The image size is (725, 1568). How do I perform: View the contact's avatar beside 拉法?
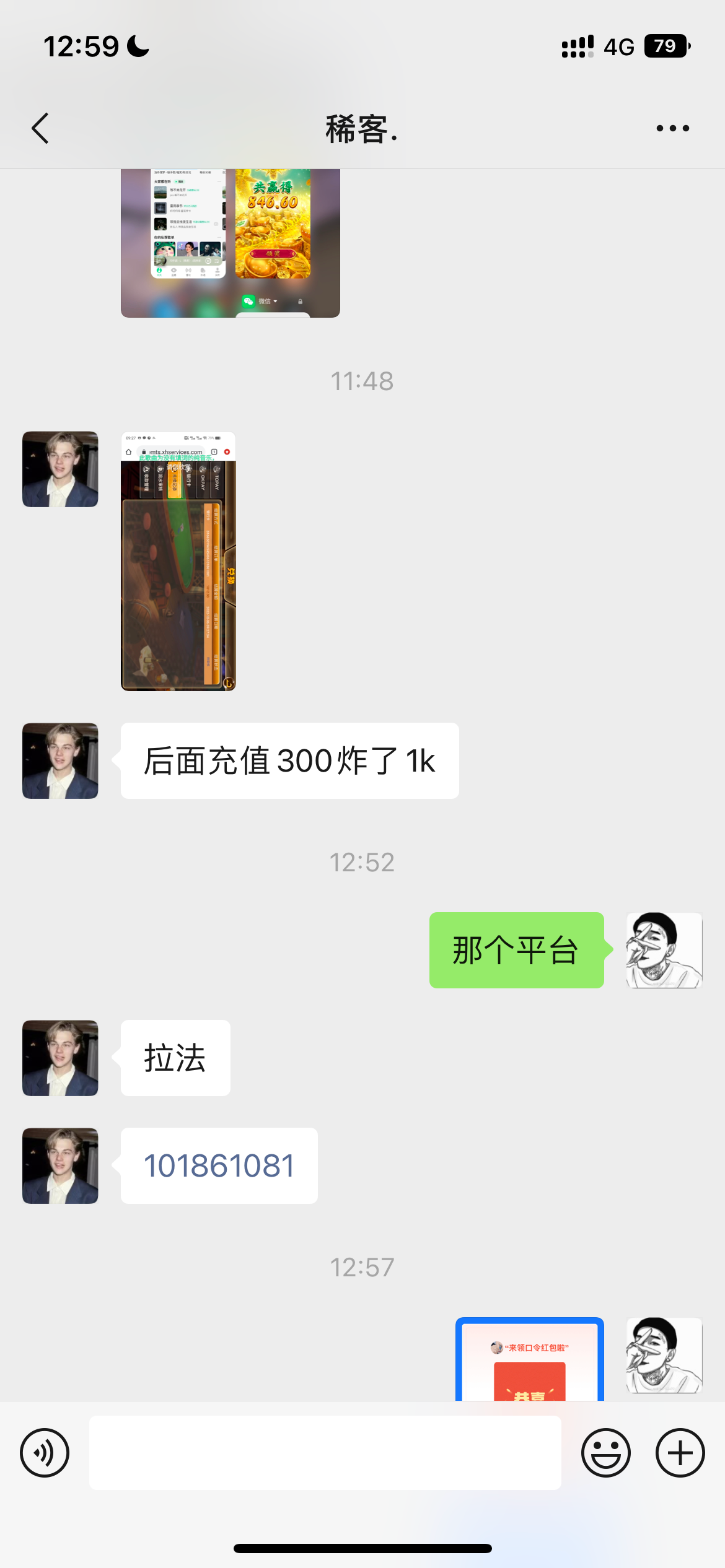click(x=60, y=1058)
